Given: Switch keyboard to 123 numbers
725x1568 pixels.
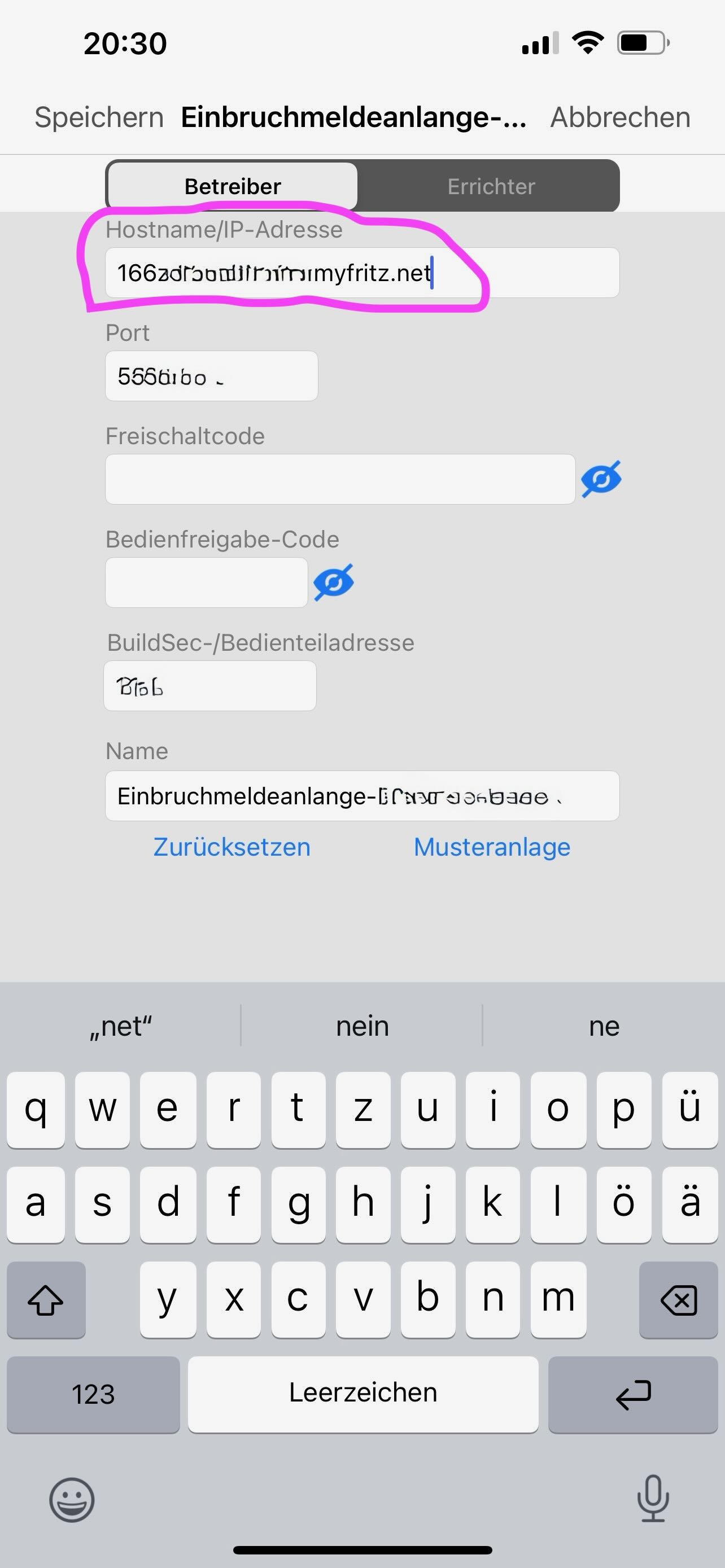Looking at the screenshot, I should pyautogui.click(x=93, y=1395).
